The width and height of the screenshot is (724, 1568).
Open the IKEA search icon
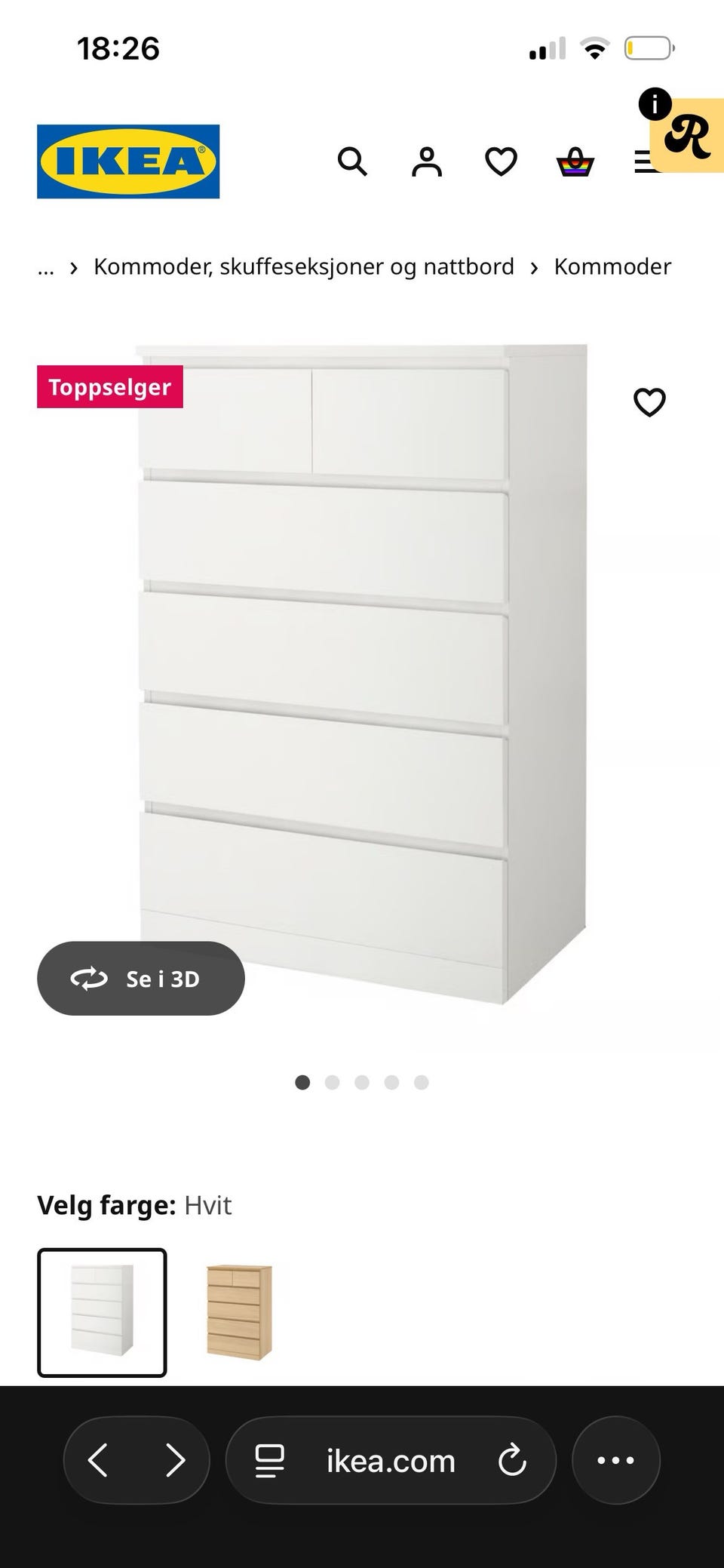click(x=351, y=161)
